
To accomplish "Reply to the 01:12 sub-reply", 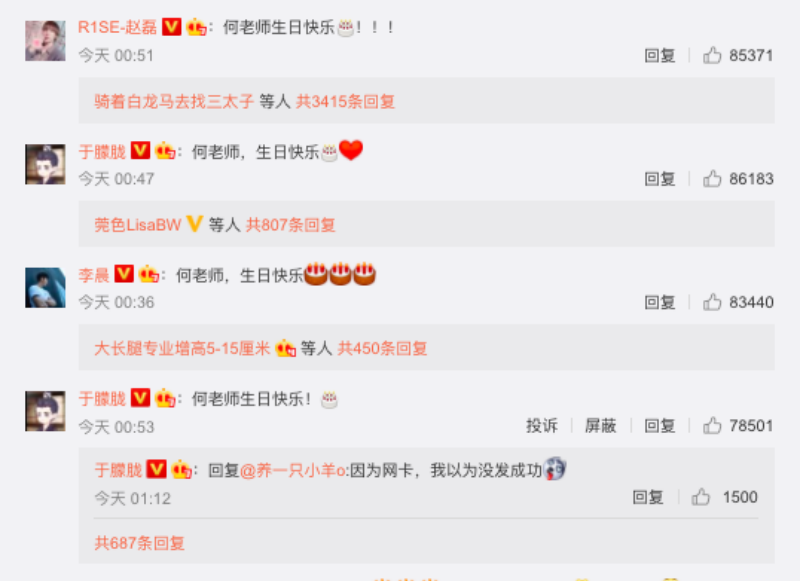I will click(648, 497).
